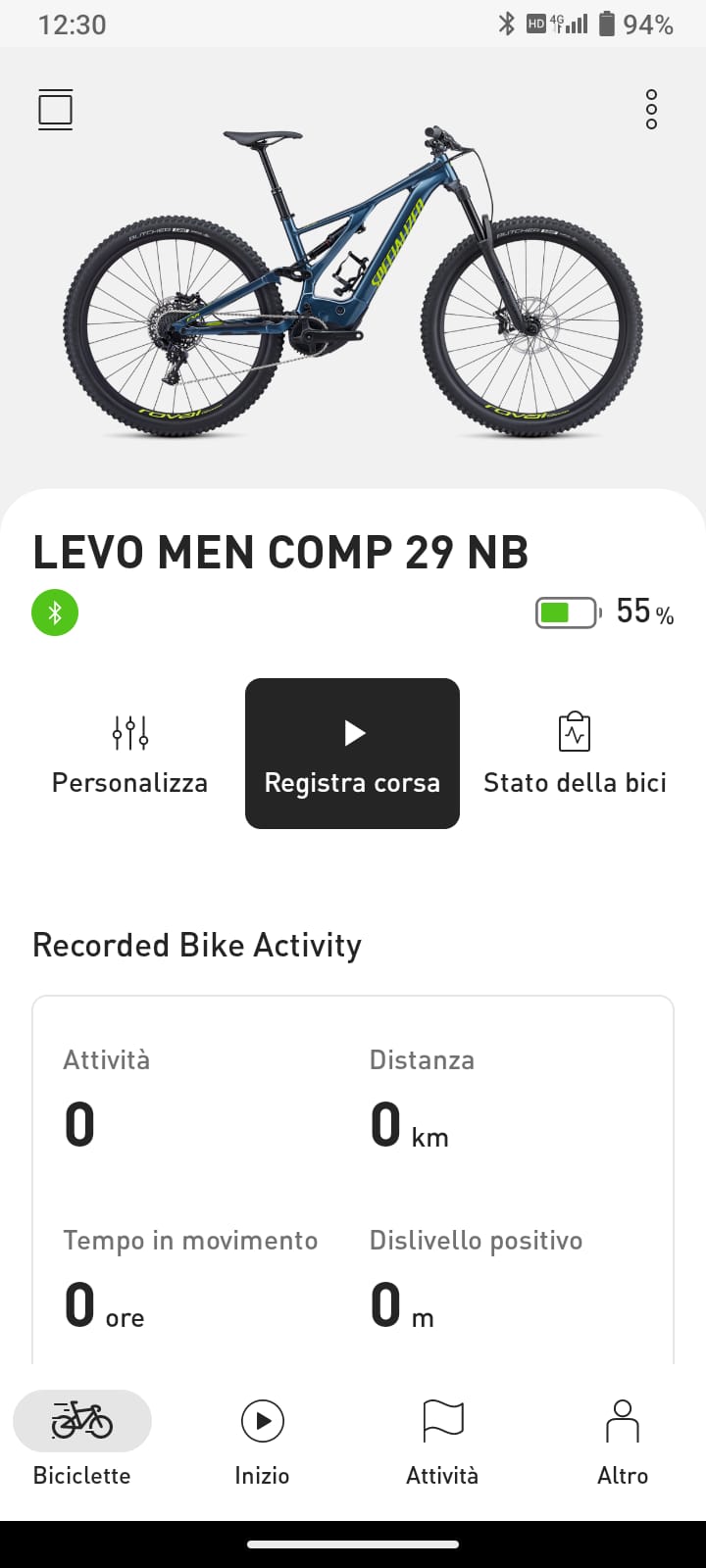Image resolution: width=706 pixels, height=1568 pixels.
Task: Open the bike list icon at top left
Action: pos(55,109)
